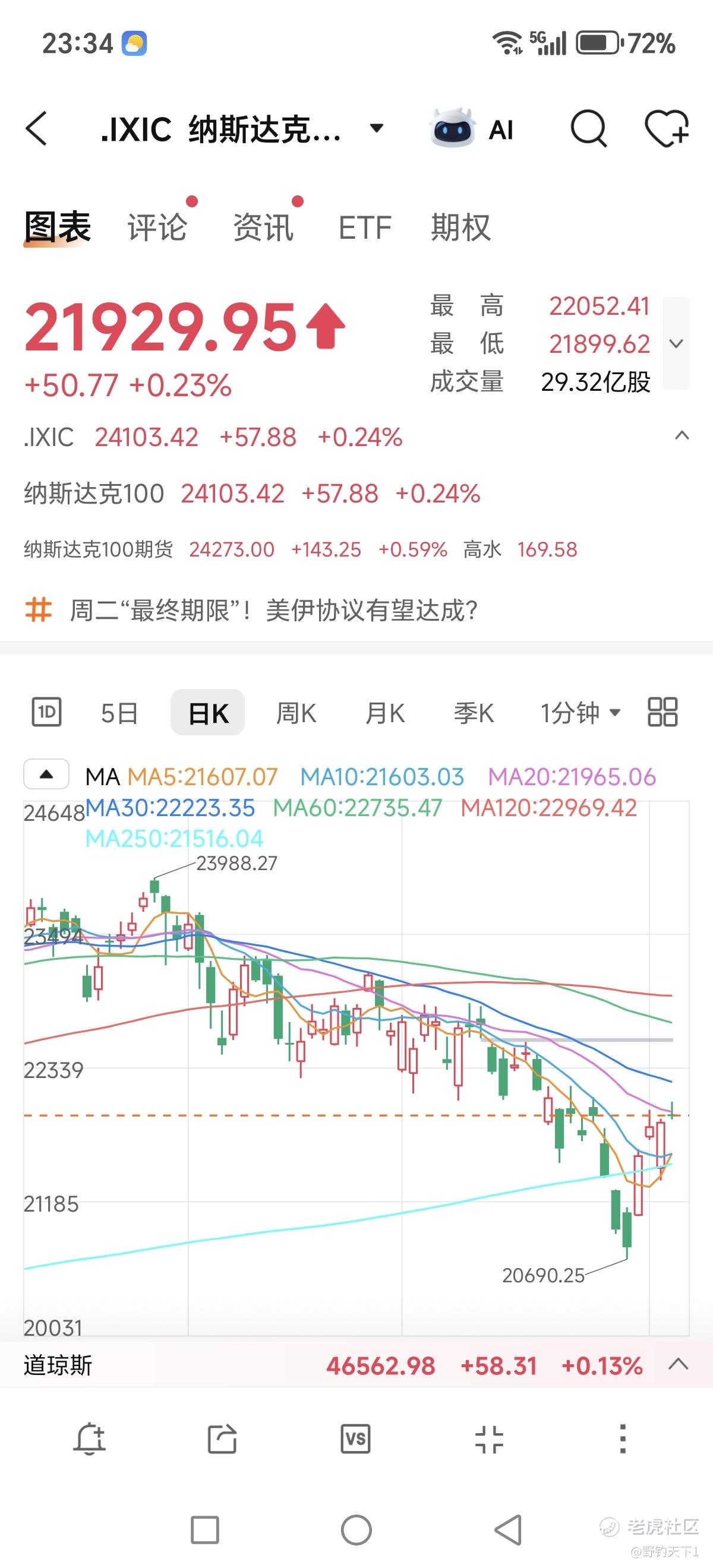Add .IXIC to watchlist
This screenshot has height=1568, width=713.
coord(666,128)
